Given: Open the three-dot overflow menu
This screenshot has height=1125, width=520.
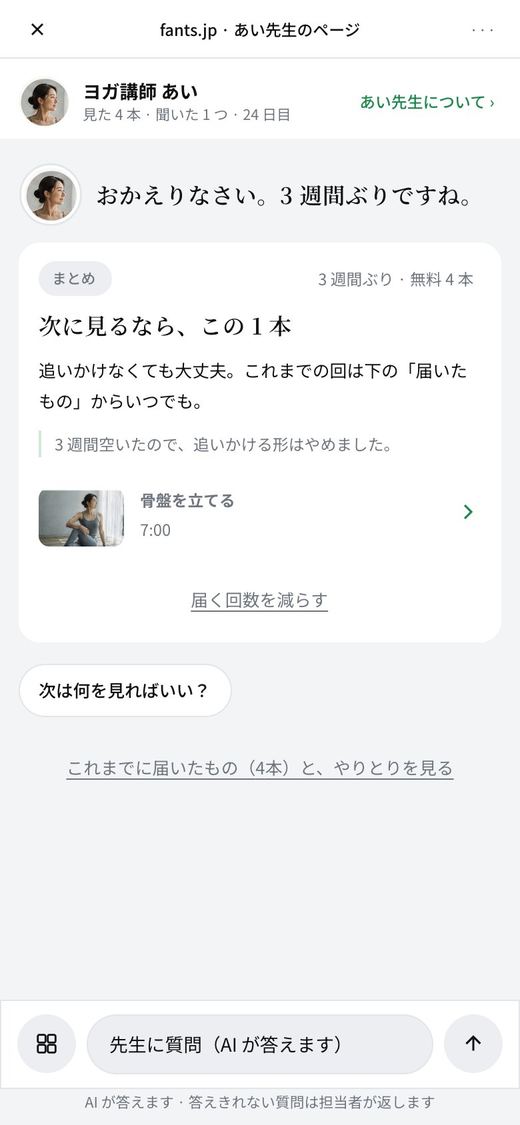Looking at the screenshot, I should 482,29.
